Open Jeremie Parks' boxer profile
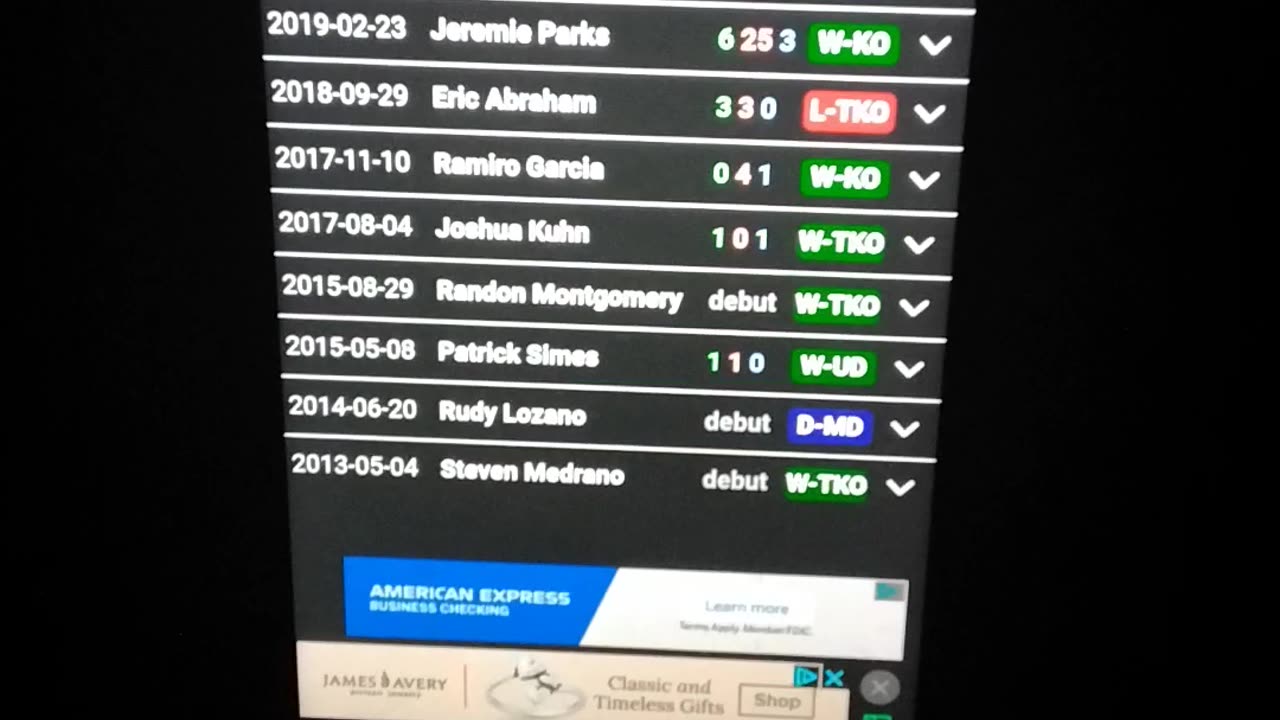The width and height of the screenshot is (1280, 720). [x=519, y=34]
